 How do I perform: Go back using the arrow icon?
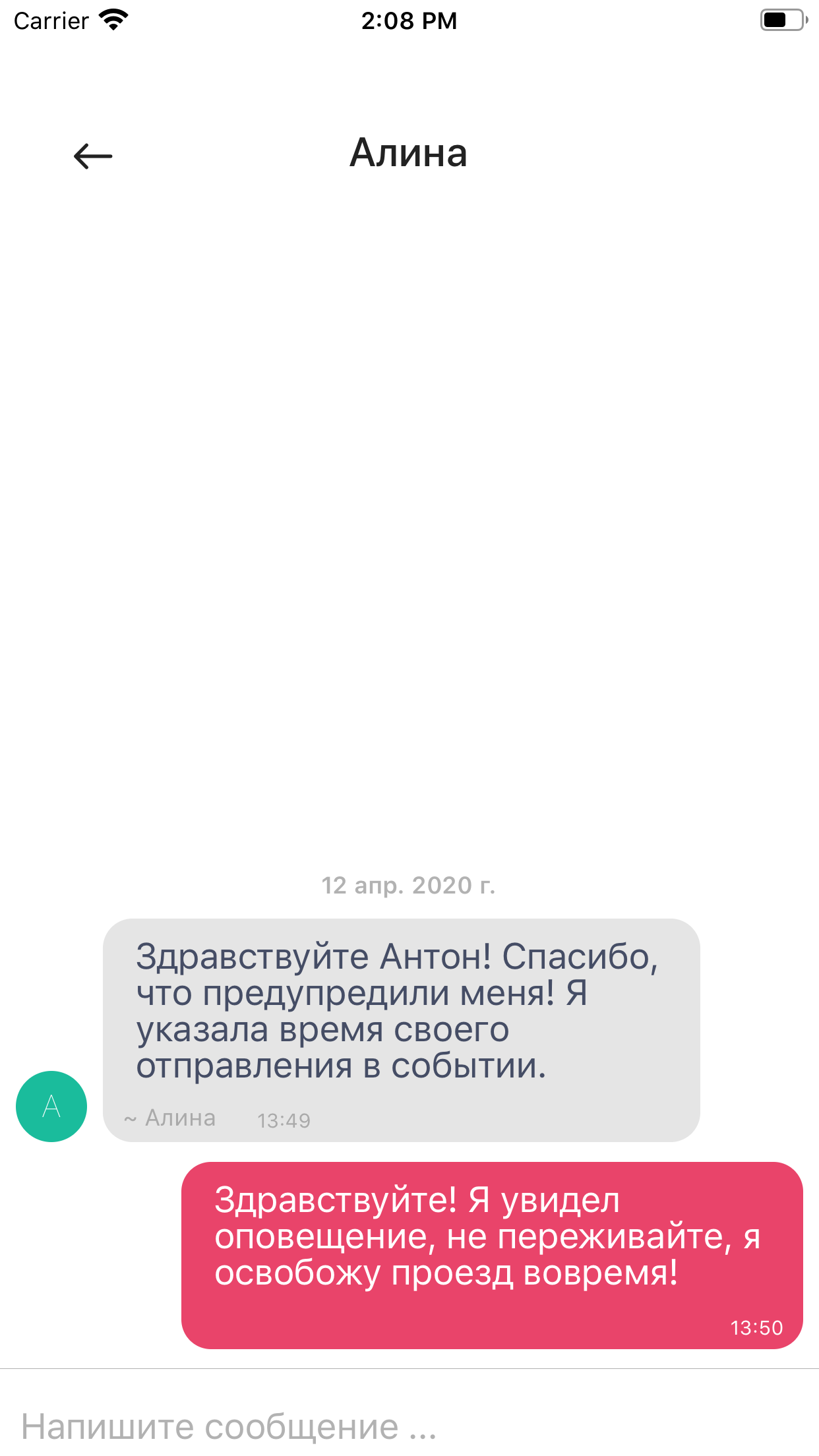coord(93,156)
